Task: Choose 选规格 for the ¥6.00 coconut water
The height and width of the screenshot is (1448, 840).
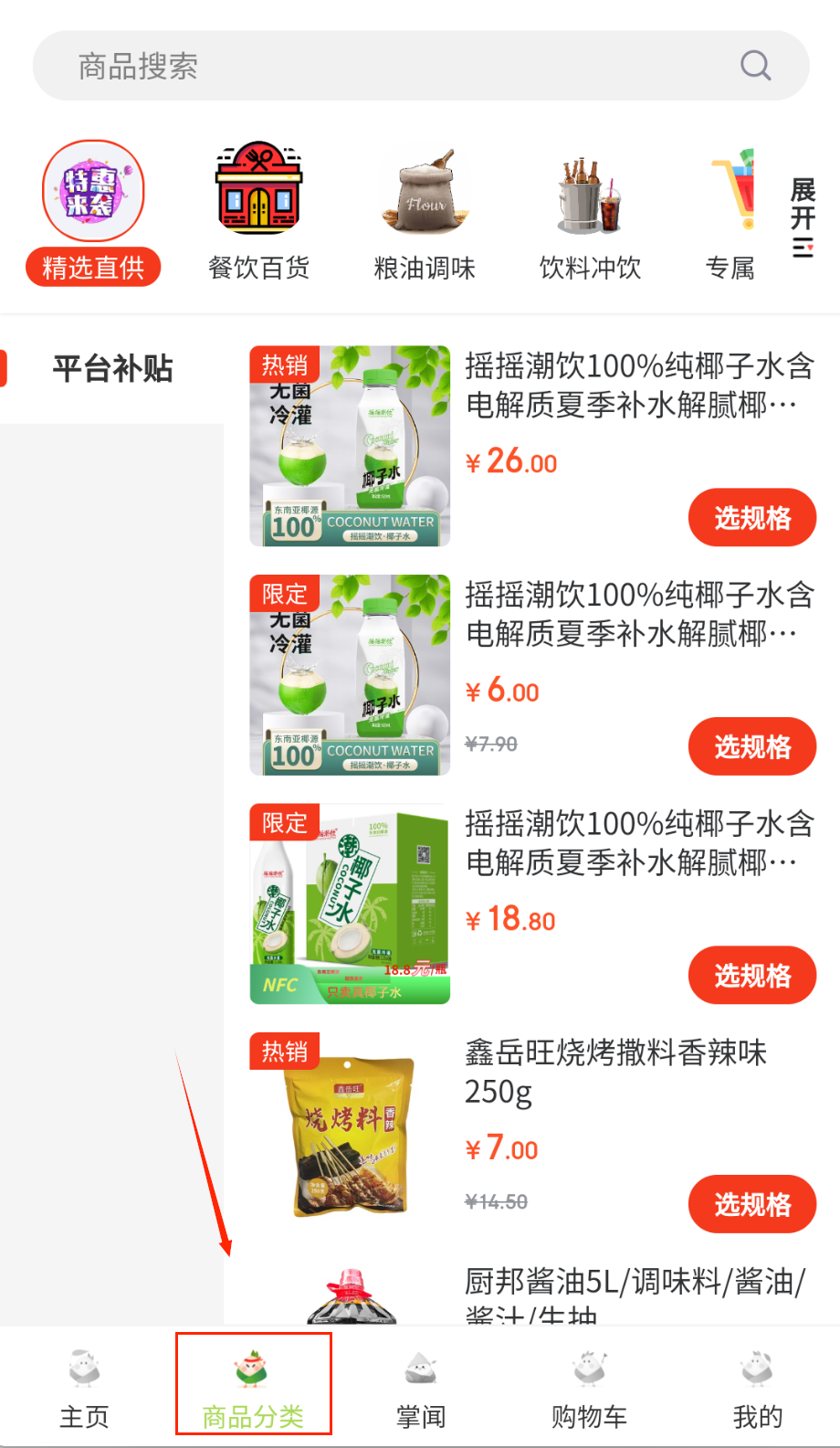Action: pos(751,746)
